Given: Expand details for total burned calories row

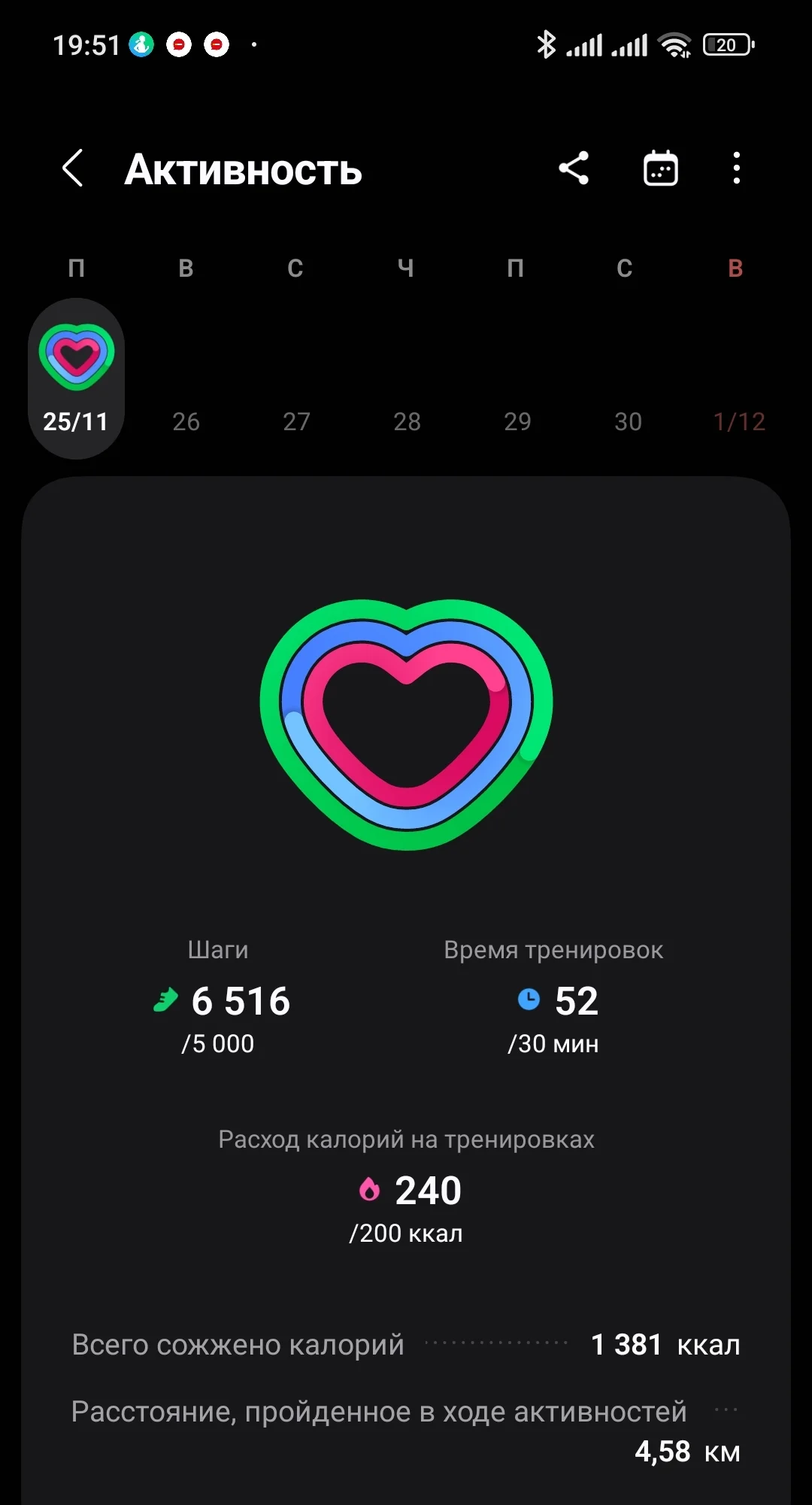Looking at the screenshot, I should 406,1345.
